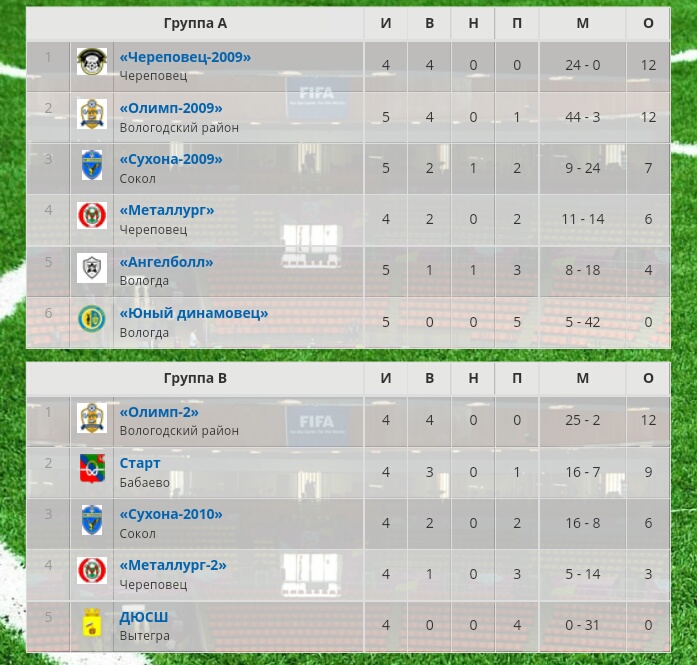Open the «Сухона-2010» team page
Image resolution: width=697 pixels, height=665 pixels.
pos(170,514)
